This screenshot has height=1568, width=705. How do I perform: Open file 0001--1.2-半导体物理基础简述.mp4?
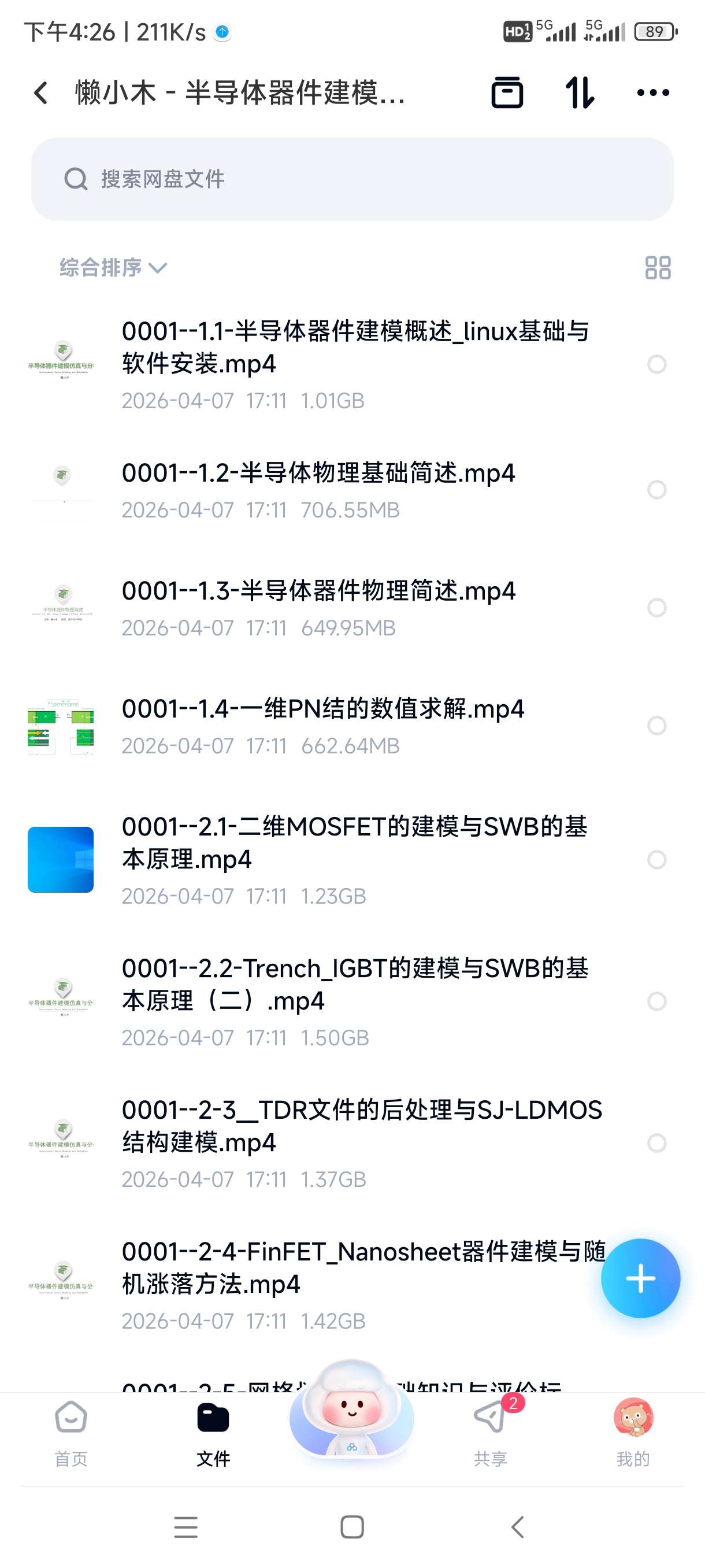pos(318,474)
